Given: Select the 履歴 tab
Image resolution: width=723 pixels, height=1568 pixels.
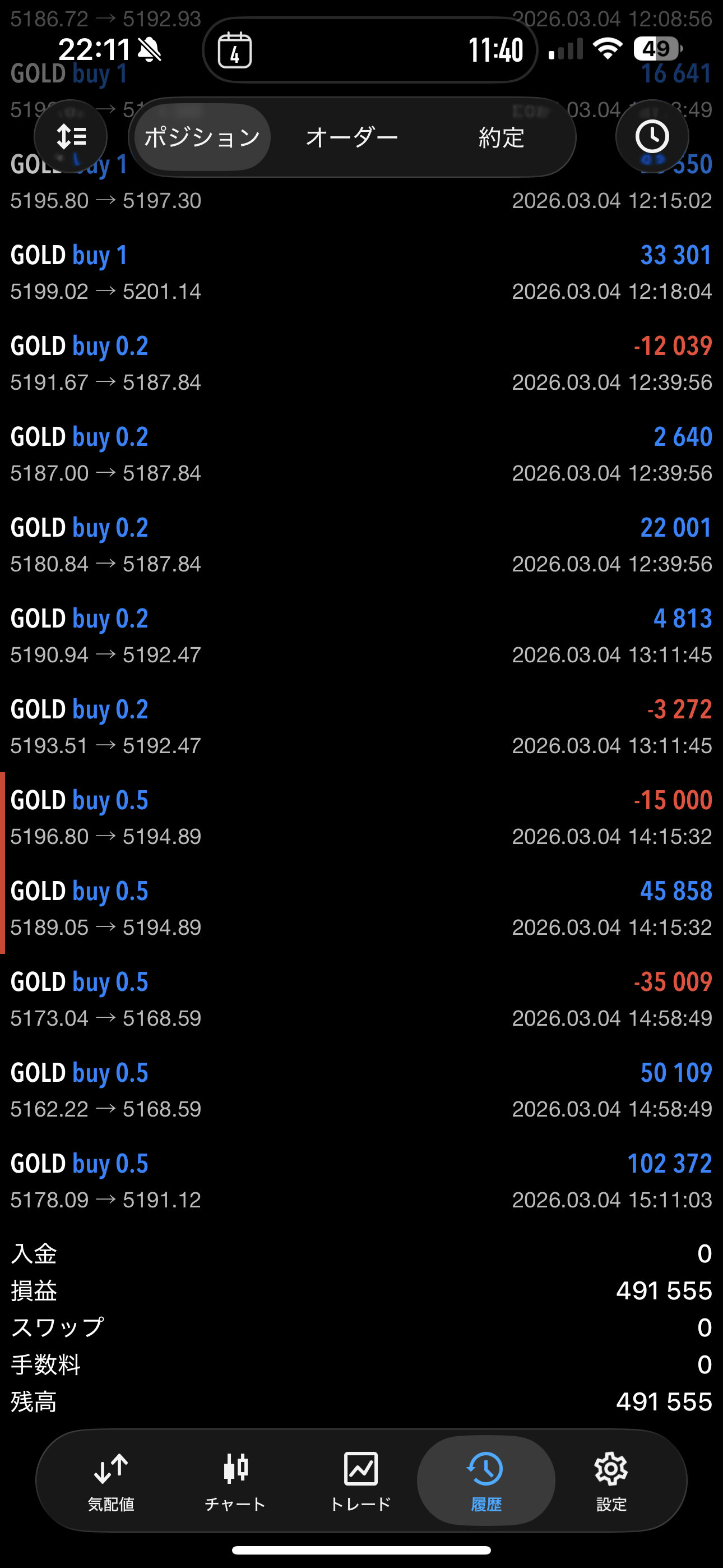Looking at the screenshot, I should [x=486, y=1481].
